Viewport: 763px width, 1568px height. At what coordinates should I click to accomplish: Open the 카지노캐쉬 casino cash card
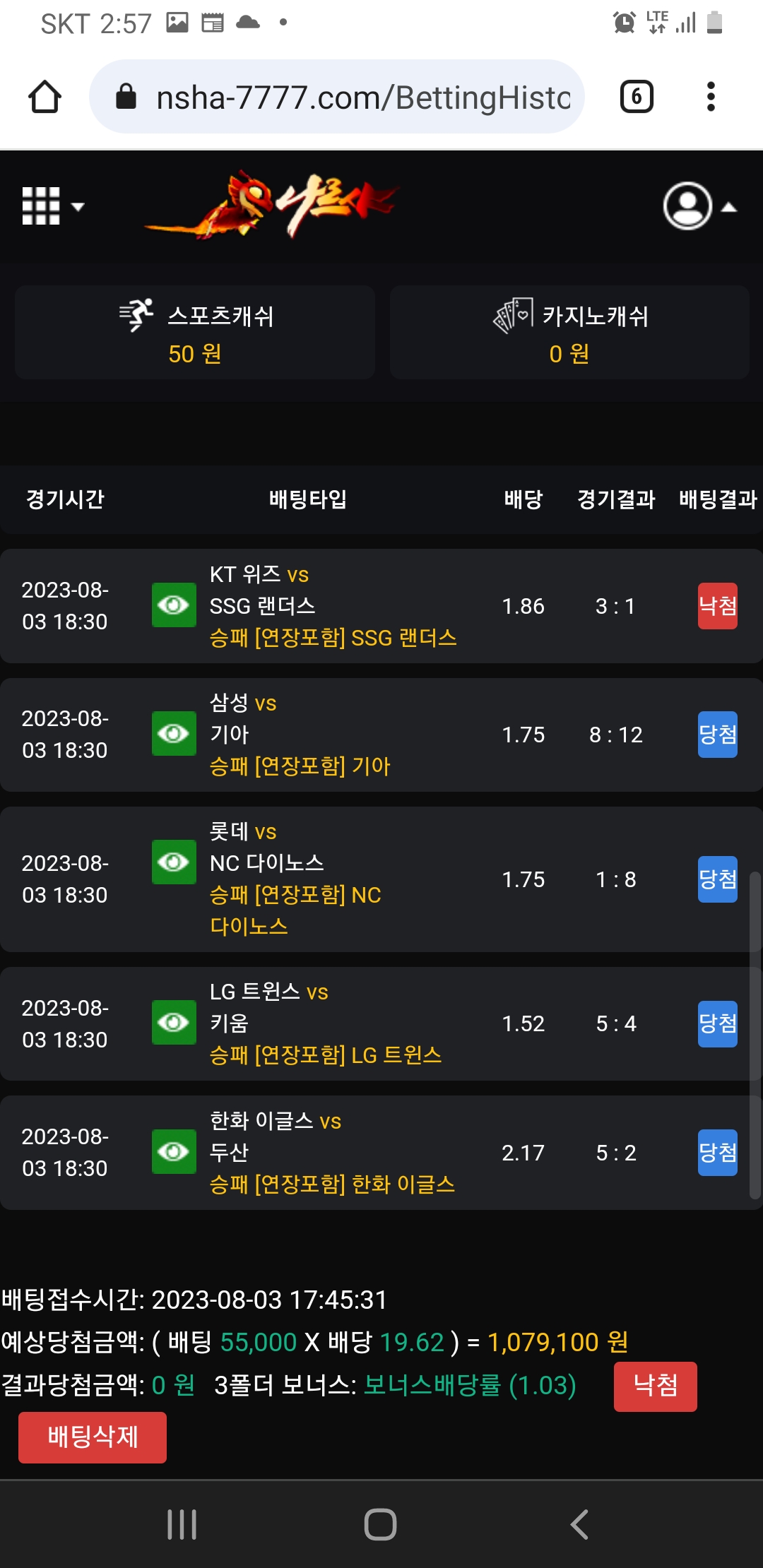tap(569, 333)
